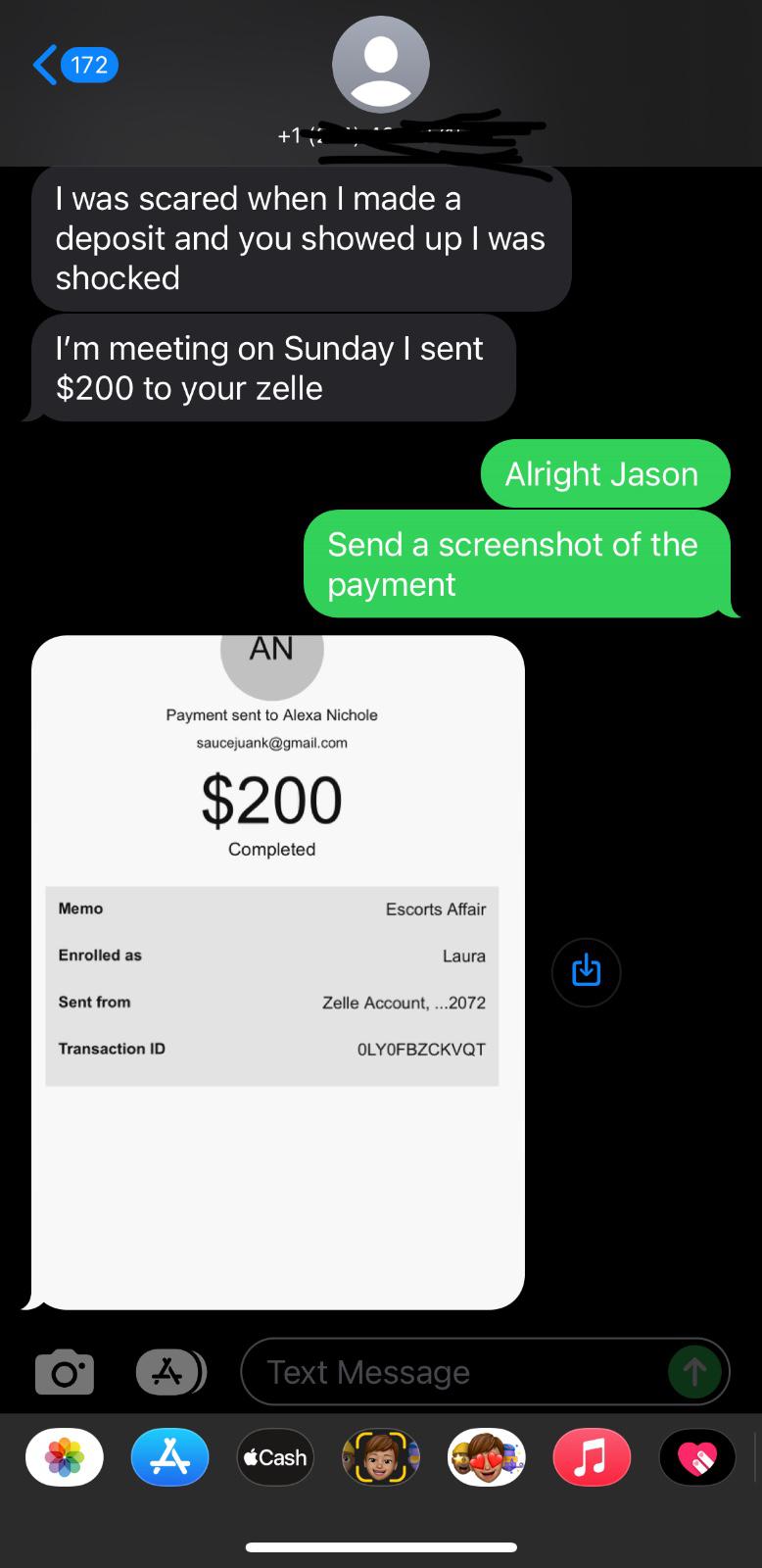Viewport: 762px width, 1568px height.
Task: Open the Photos app in the app strip
Action: 65,1457
